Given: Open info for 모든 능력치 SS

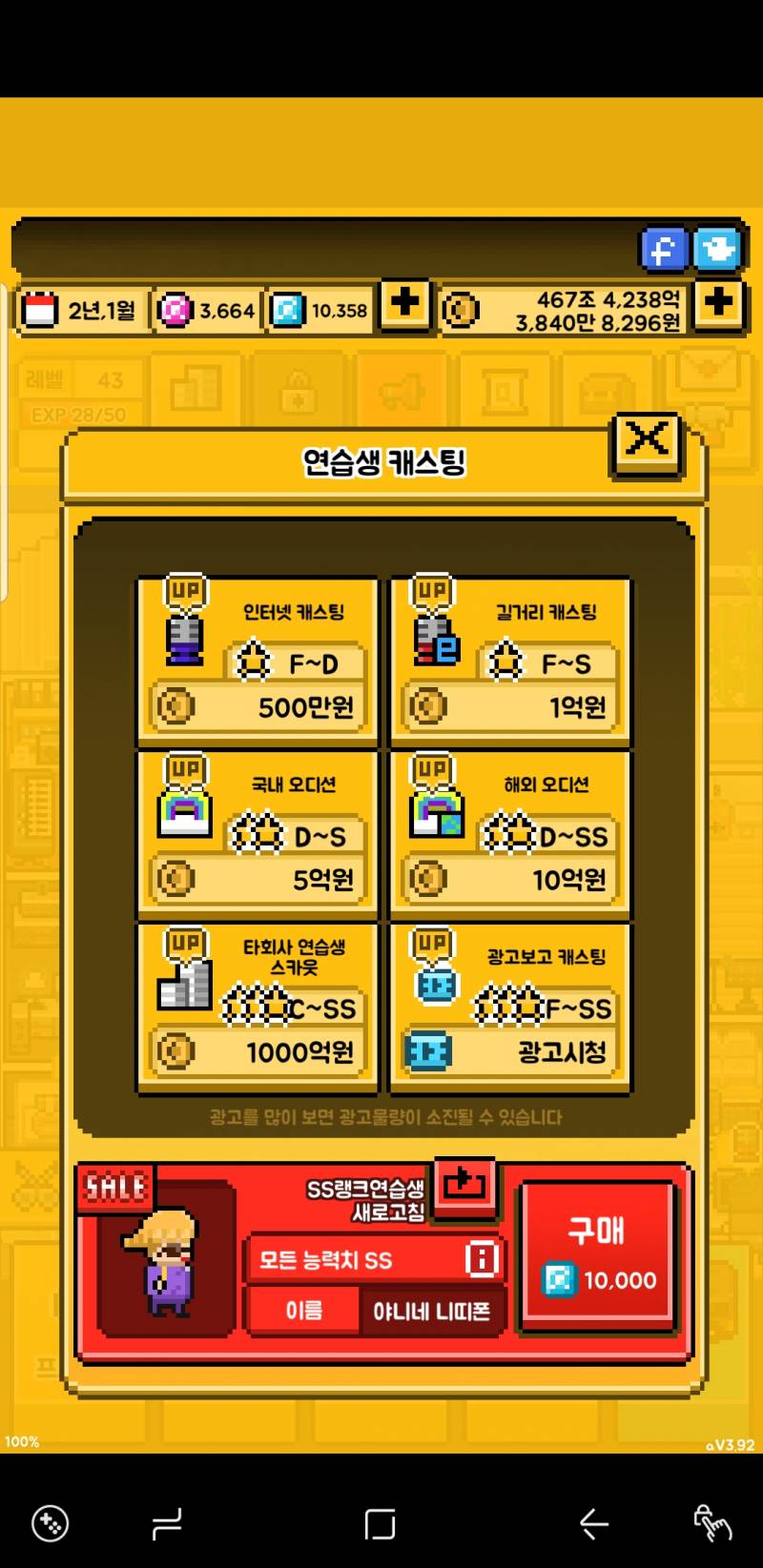Looking at the screenshot, I should [482, 1259].
